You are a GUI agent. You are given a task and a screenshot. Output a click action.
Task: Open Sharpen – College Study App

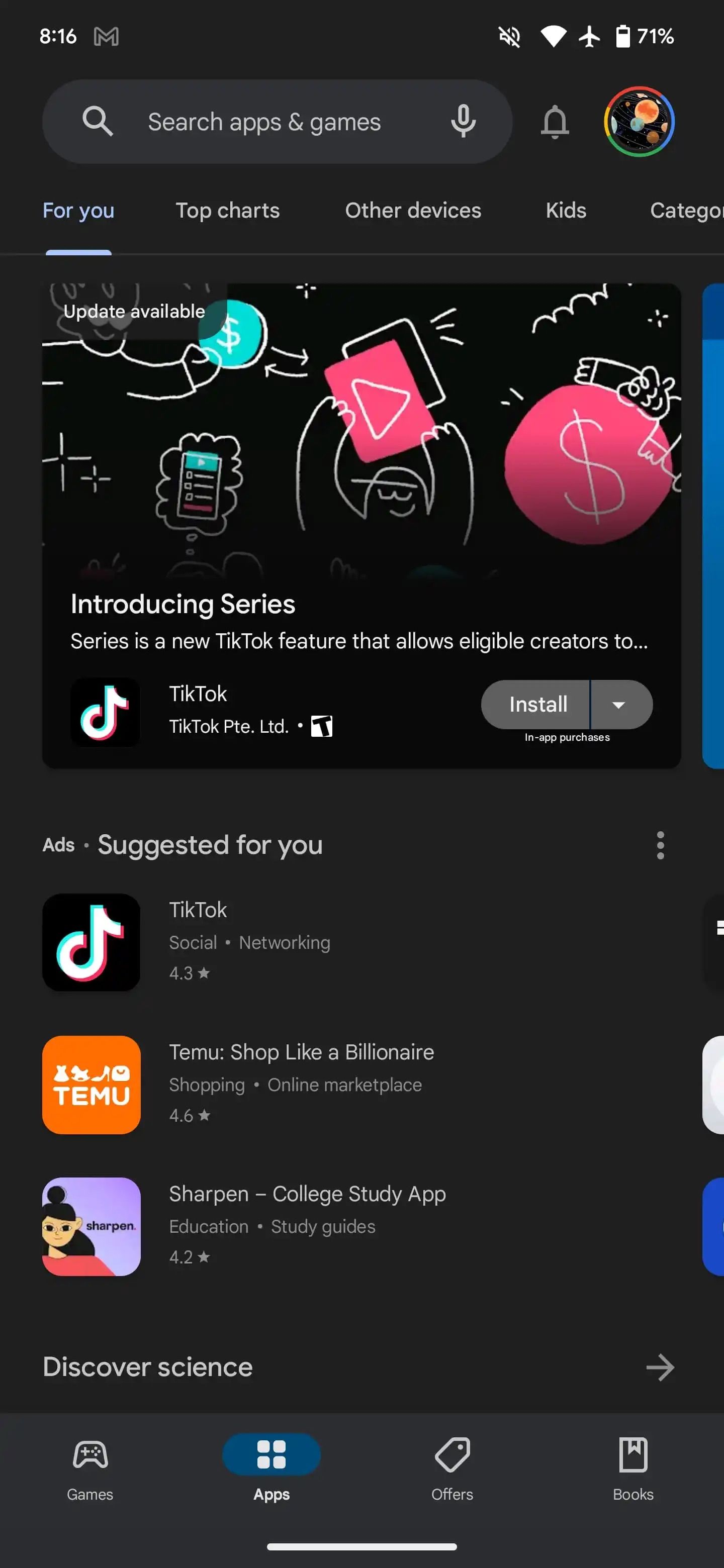[x=307, y=1225]
